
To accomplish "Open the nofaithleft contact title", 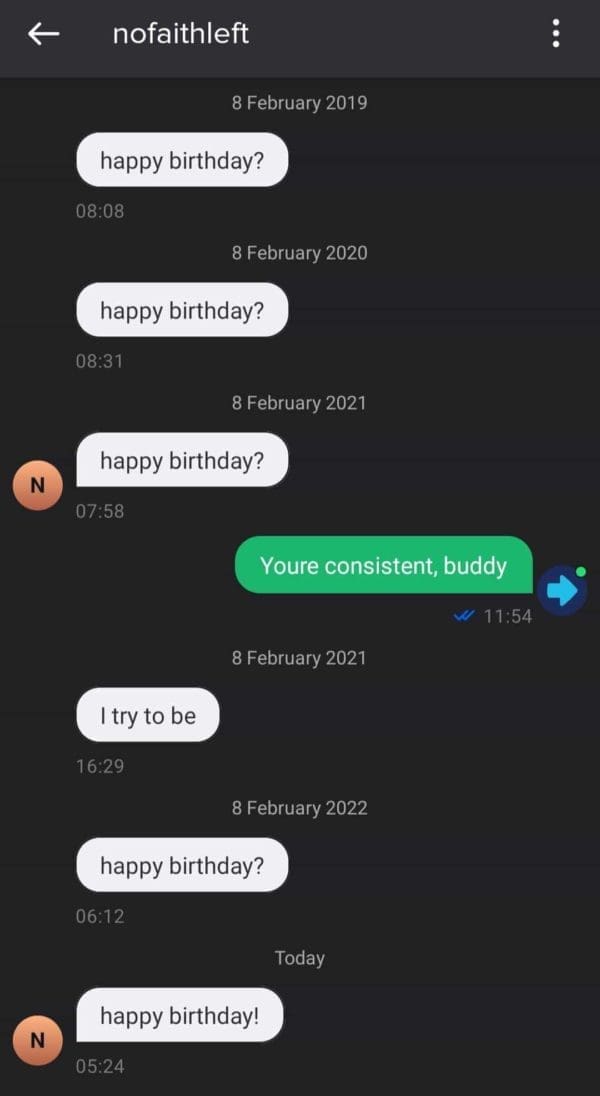I will pyautogui.click(x=181, y=34).
